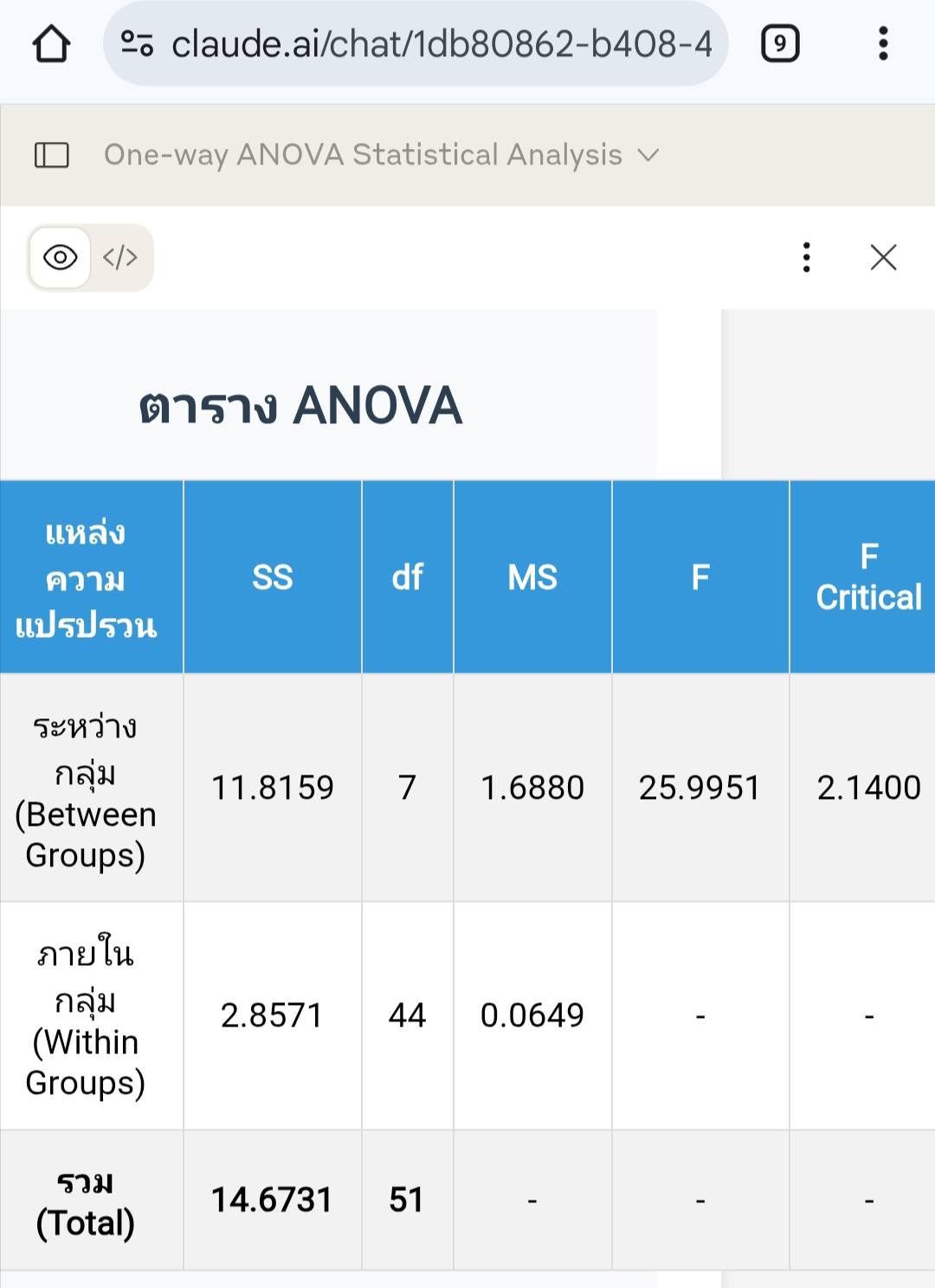Open the browser tab switcher
Image resolution: width=935 pixels, height=1288 pixels.
tap(779, 44)
